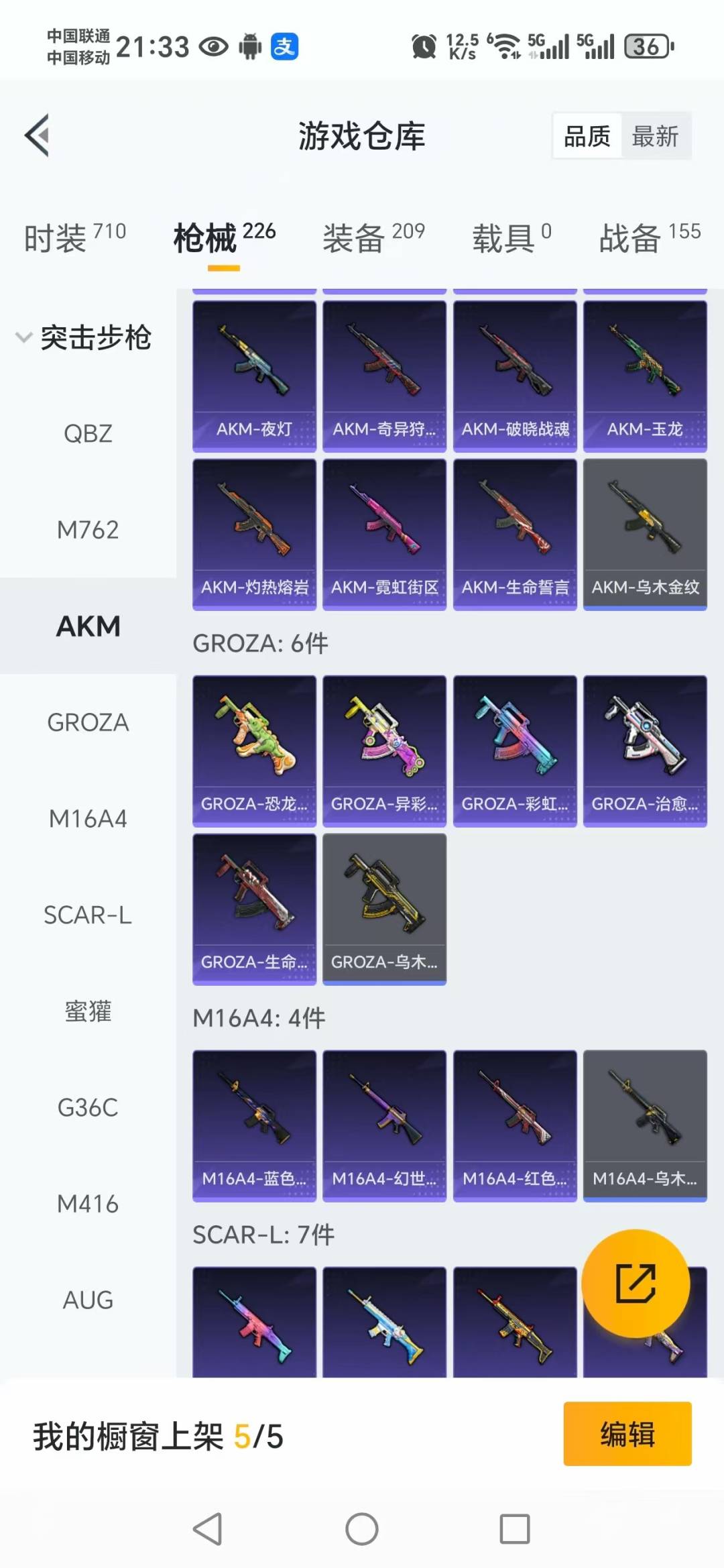Select GROZA in the weapon sidebar
Viewport: 724px width, 1568px height.
pos(88,722)
